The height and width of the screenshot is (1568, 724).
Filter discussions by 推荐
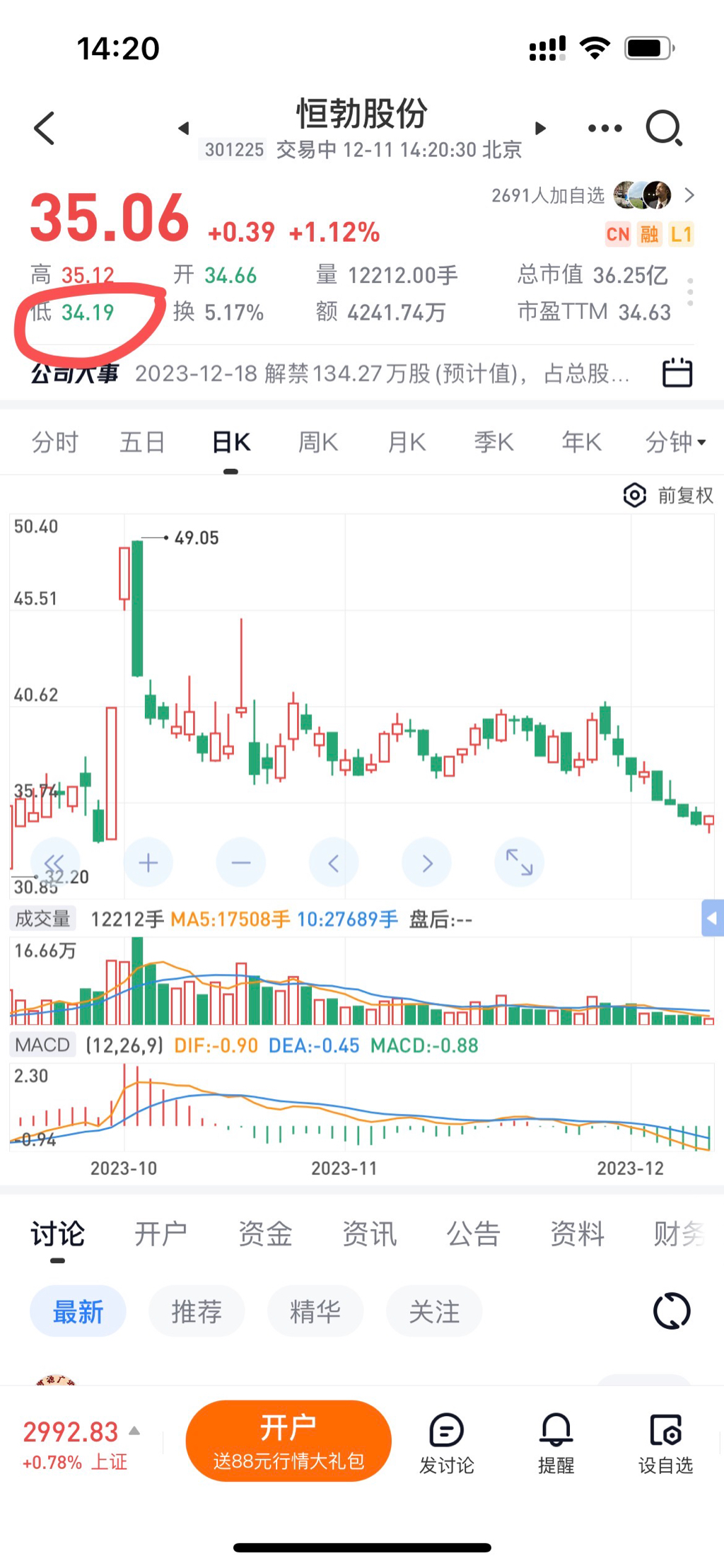click(197, 1312)
